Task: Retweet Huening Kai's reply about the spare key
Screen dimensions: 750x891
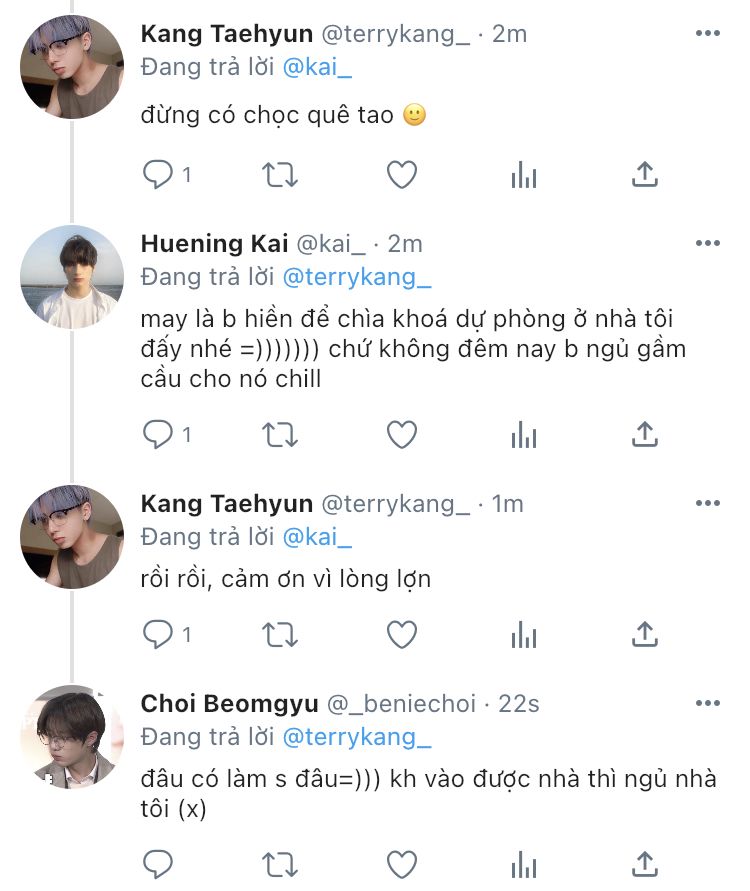Action: point(280,435)
